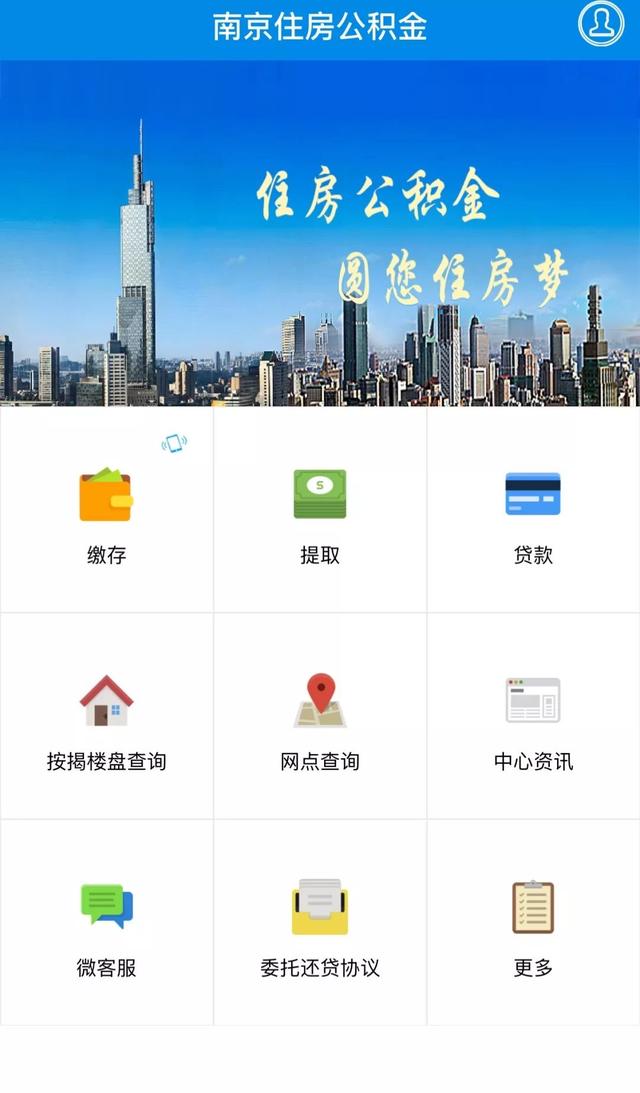Open the 住房公积金 top banner
Viewport: 640px width, 1093px height.
coord(320,233)
